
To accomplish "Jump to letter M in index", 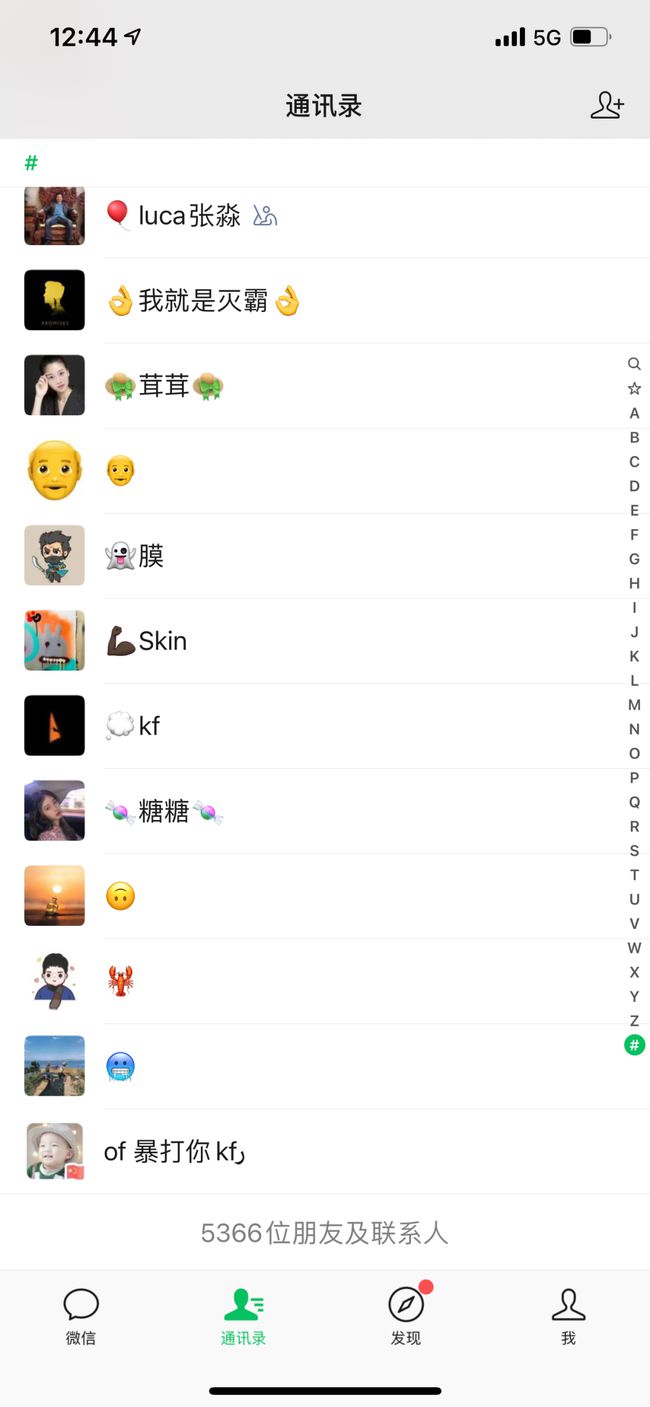I will point(634,705).
